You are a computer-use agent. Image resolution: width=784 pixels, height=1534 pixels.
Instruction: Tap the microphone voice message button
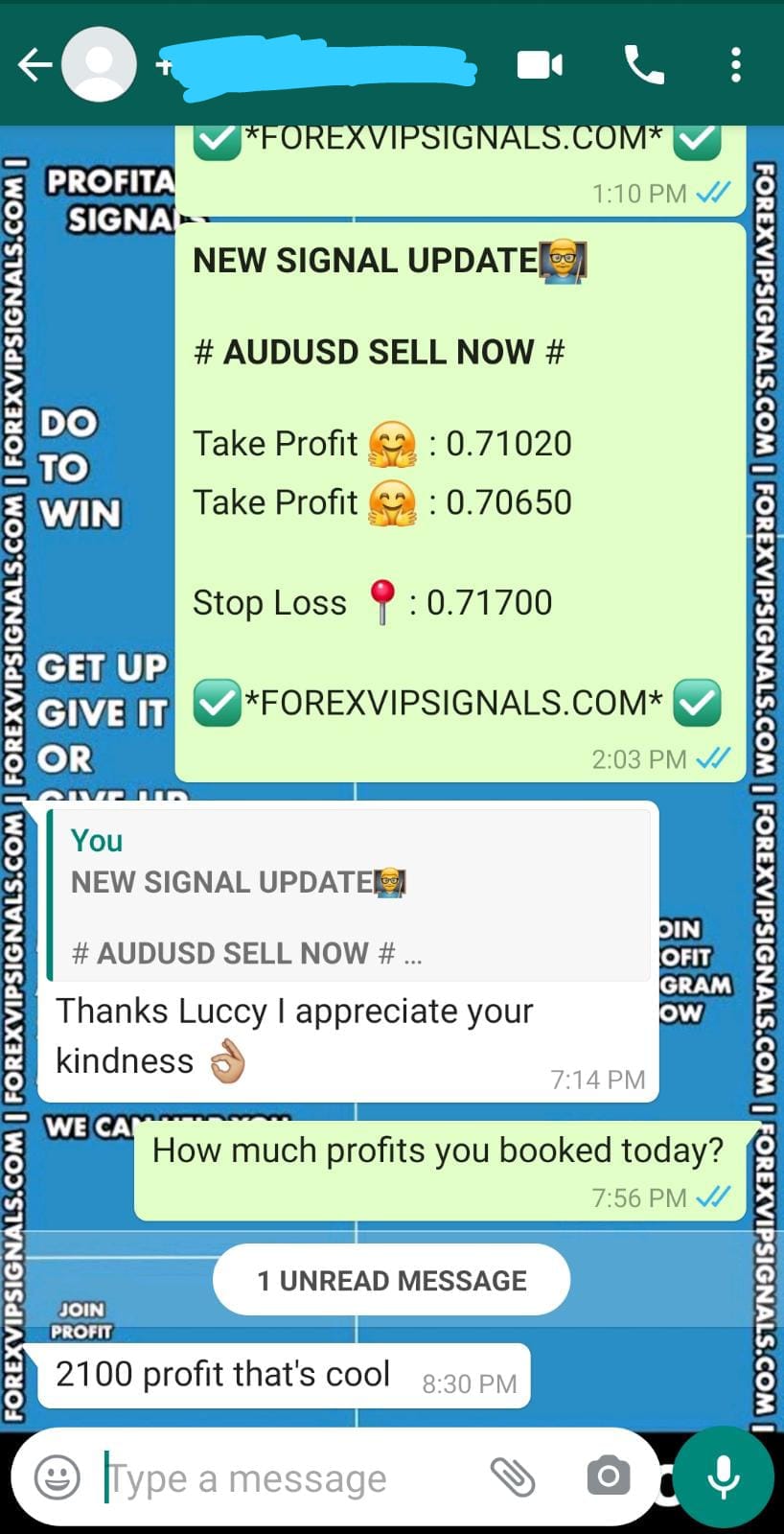[x=723, y=1476]
